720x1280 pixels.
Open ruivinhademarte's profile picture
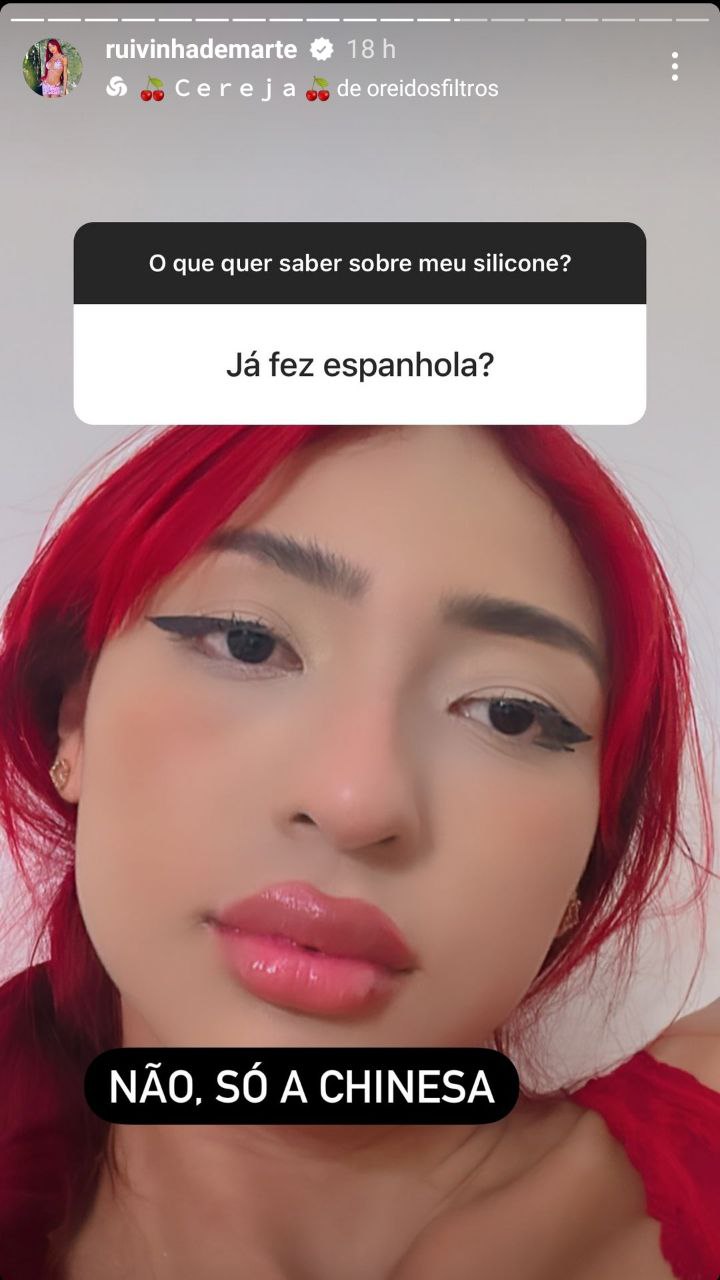coord(52,68)
